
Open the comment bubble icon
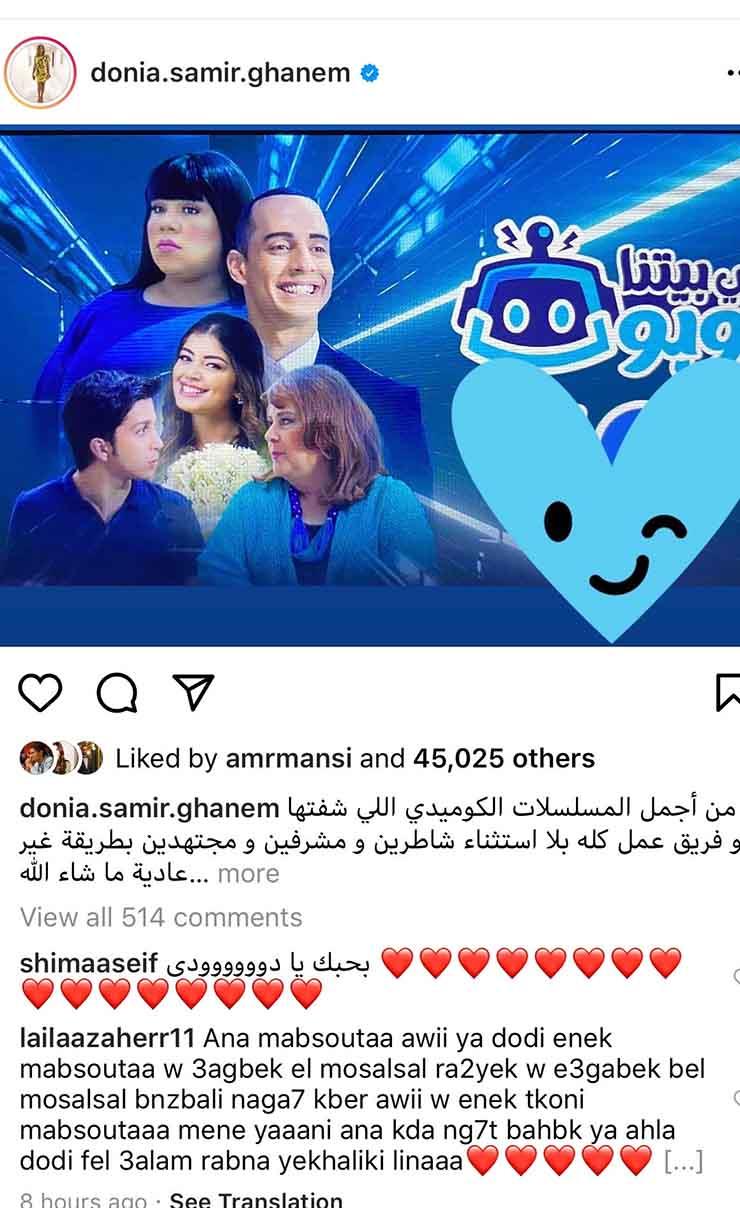[x=116, y=692]
